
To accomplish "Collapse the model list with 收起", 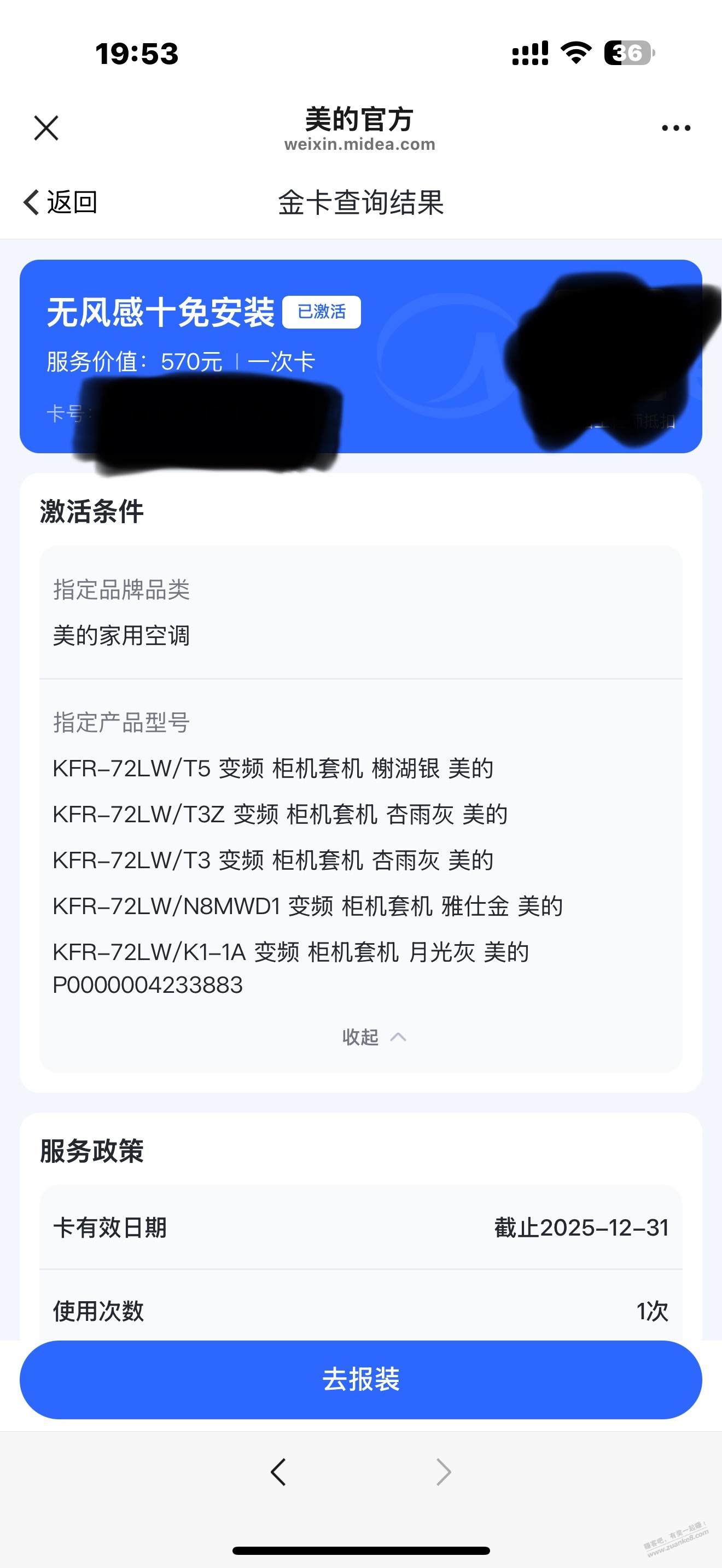I will (372, 1037).
